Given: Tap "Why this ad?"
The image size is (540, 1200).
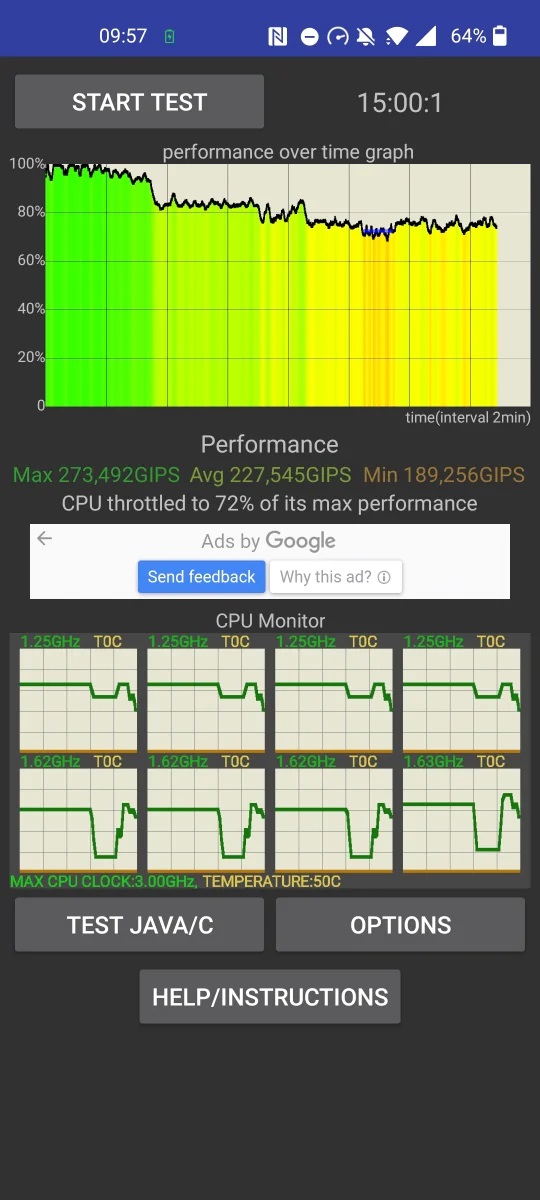Looking at the screenshot, I should click(x=336, y=577).
